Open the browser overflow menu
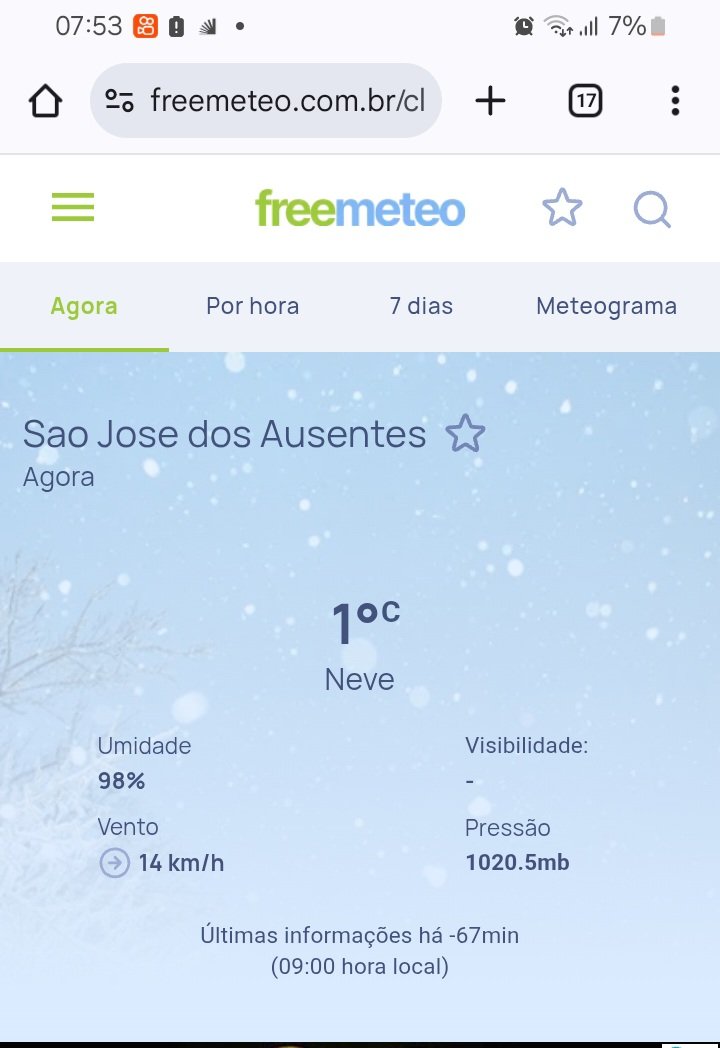The image size is (720, 1048). click(x=675, y=101)
